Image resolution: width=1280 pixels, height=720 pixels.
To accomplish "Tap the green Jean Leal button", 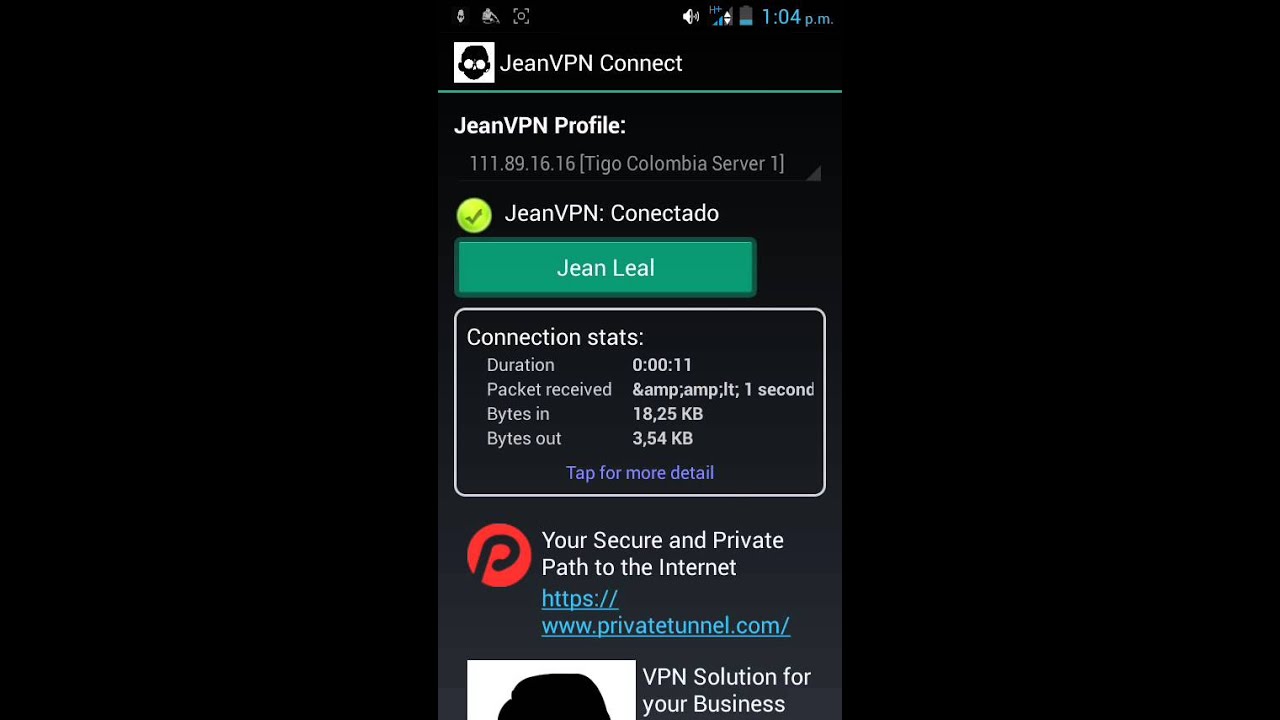I will coord(605,268).
